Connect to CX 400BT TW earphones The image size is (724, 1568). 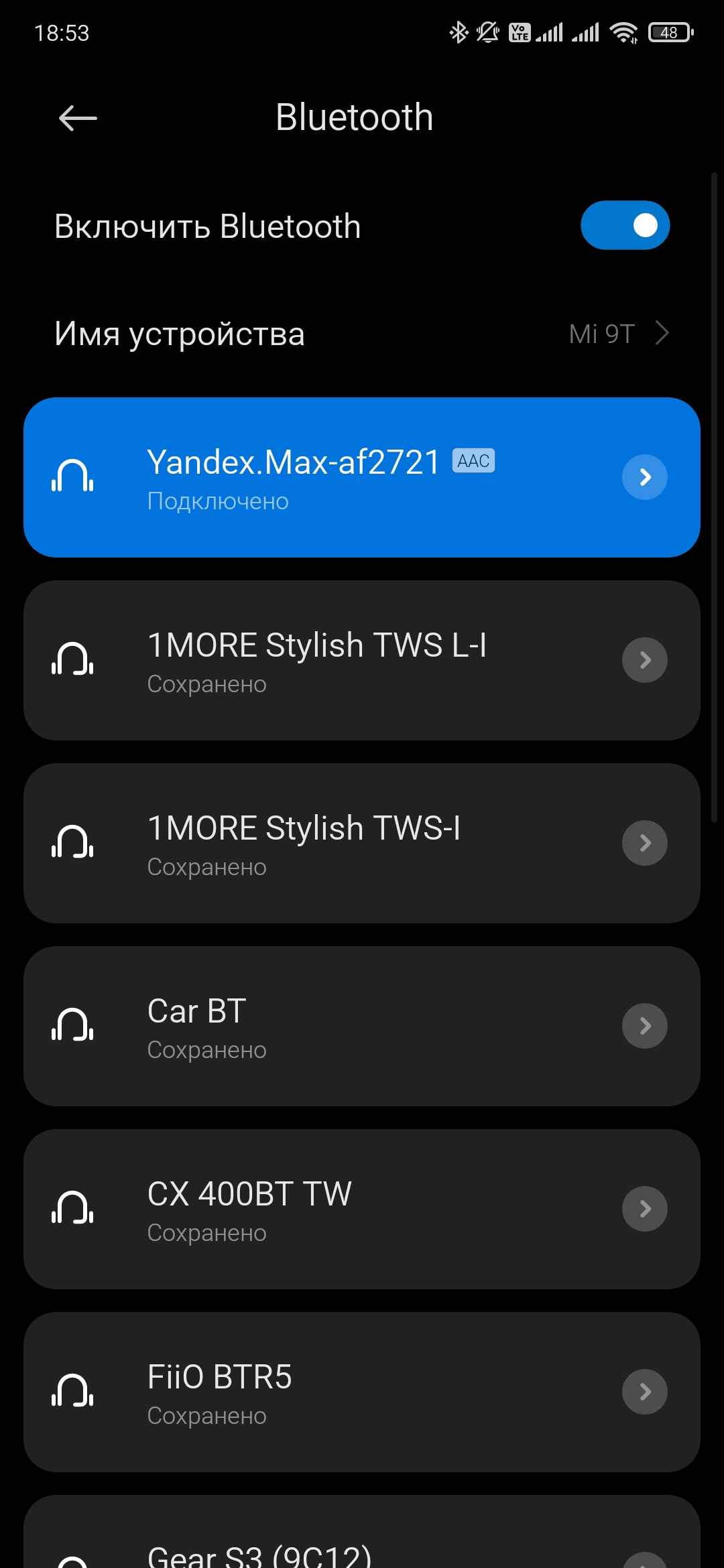(x=322, y=1210)
